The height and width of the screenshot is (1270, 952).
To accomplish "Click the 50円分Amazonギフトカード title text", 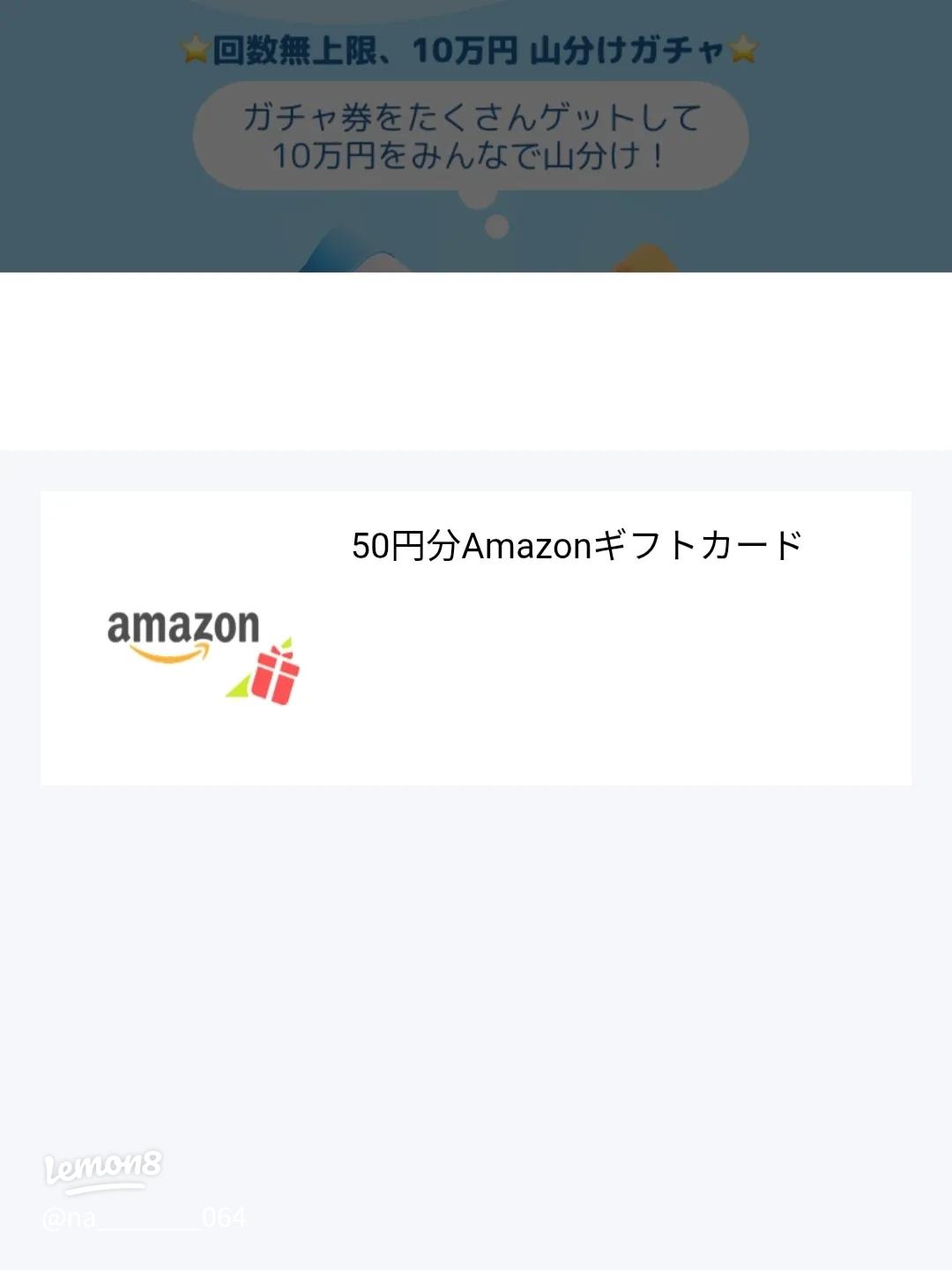I will 577,545.
